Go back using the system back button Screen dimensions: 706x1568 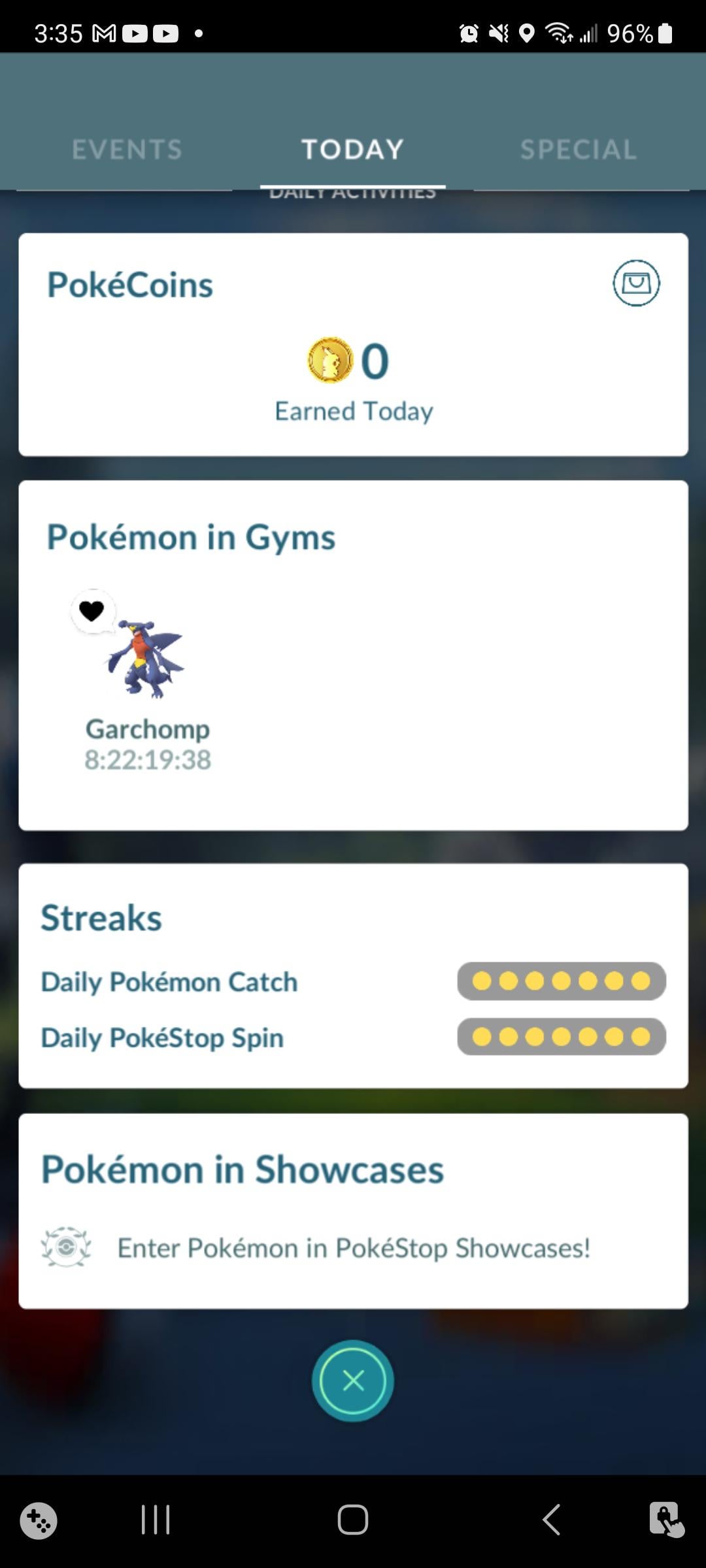(551, 1519)
